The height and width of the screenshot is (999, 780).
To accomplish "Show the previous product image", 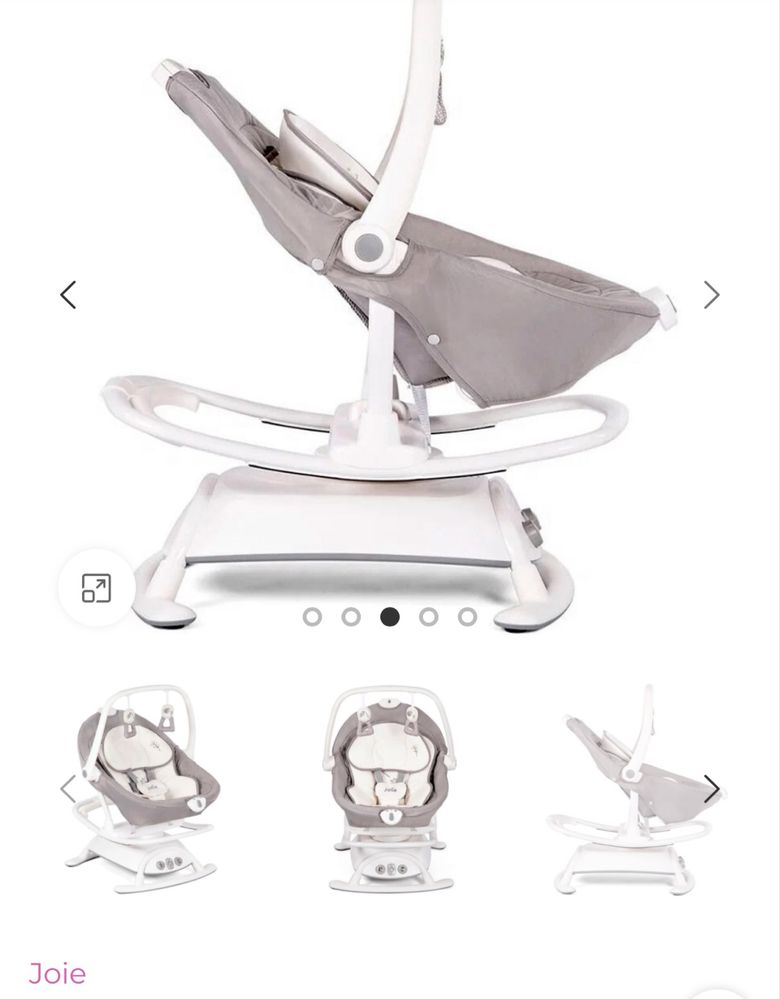I will point(68,295).
